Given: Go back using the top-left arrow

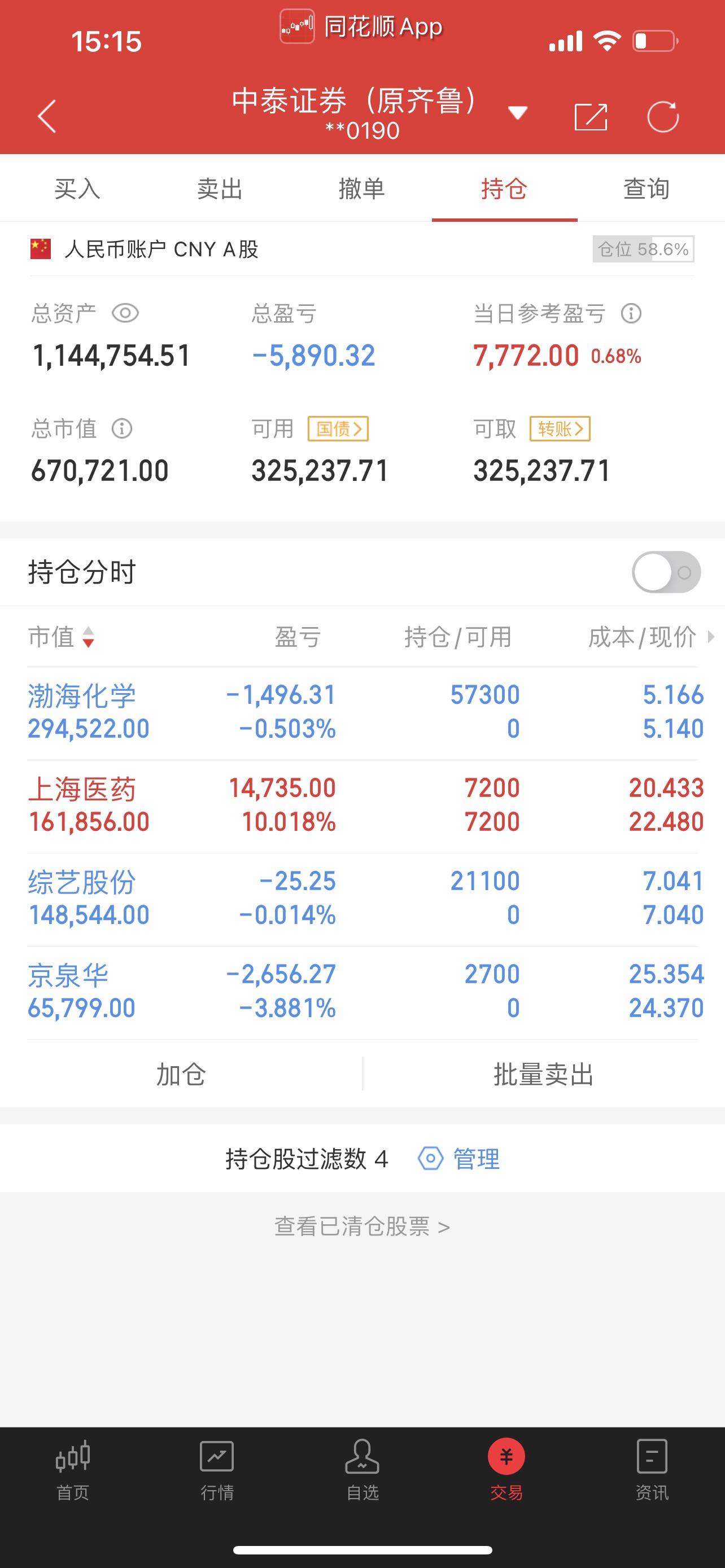Looking at the screenshot, I should (x=47, y=116).
